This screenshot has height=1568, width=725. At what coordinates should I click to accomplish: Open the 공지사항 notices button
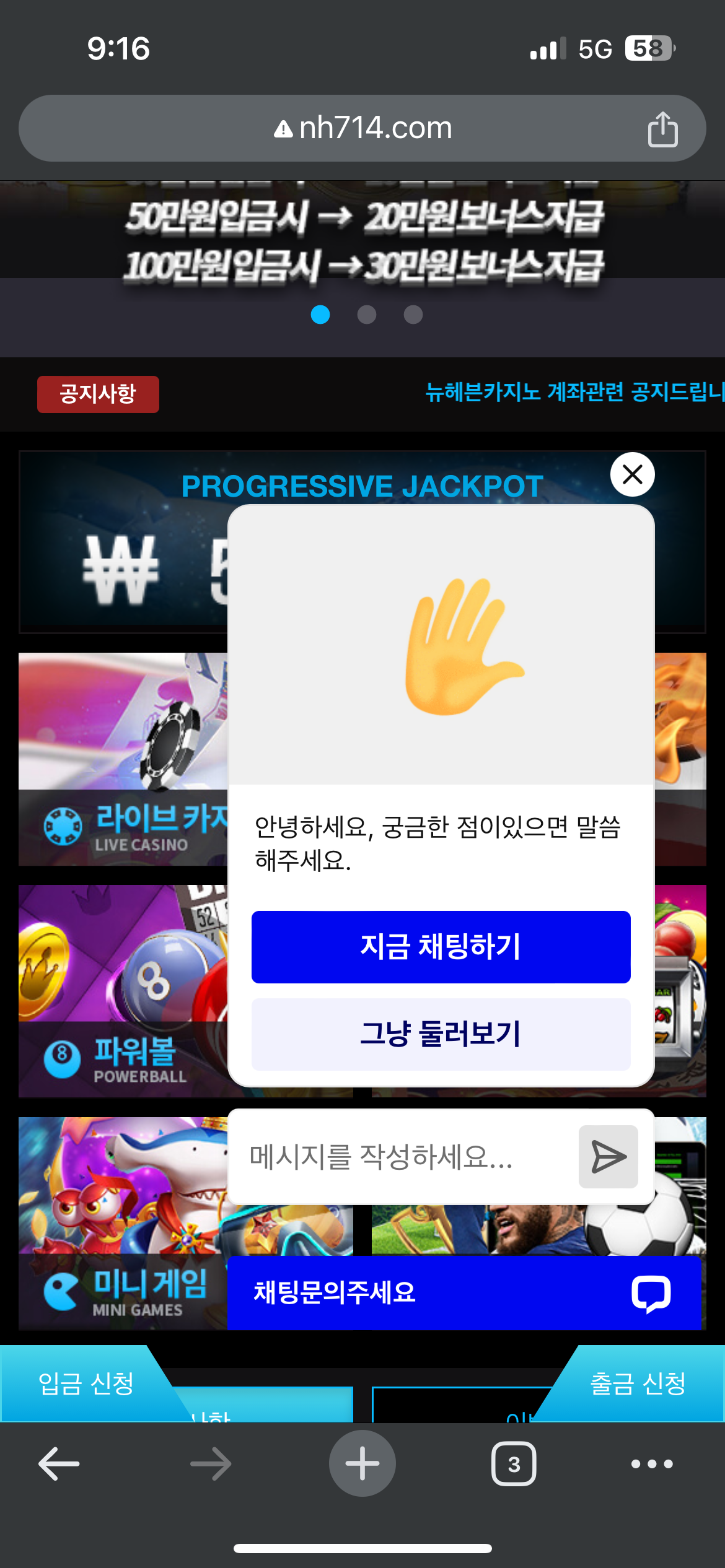pos(98,394)
